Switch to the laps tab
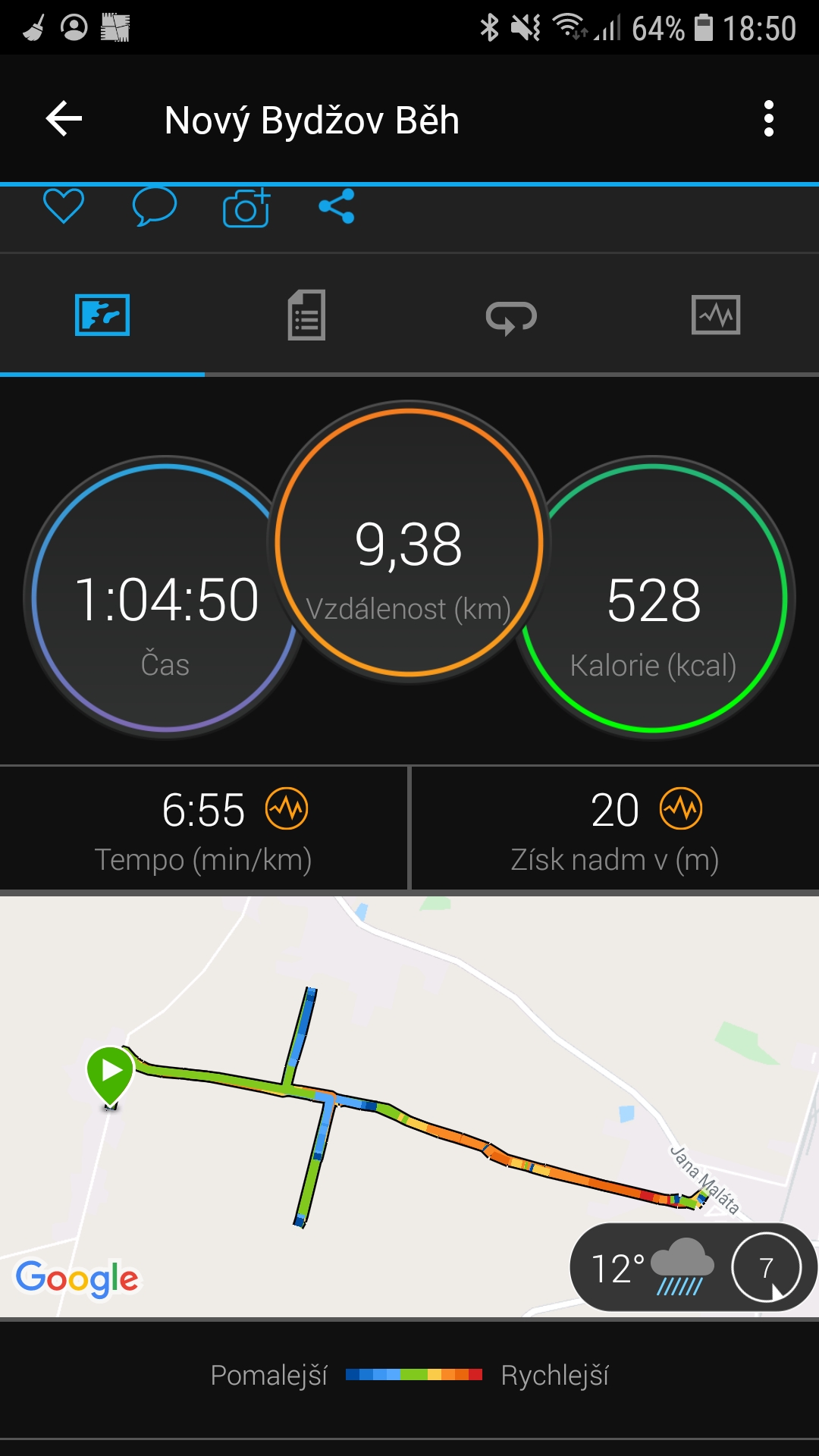The image size is (819, 1456). pyautogui.click(x=511, y=316)
